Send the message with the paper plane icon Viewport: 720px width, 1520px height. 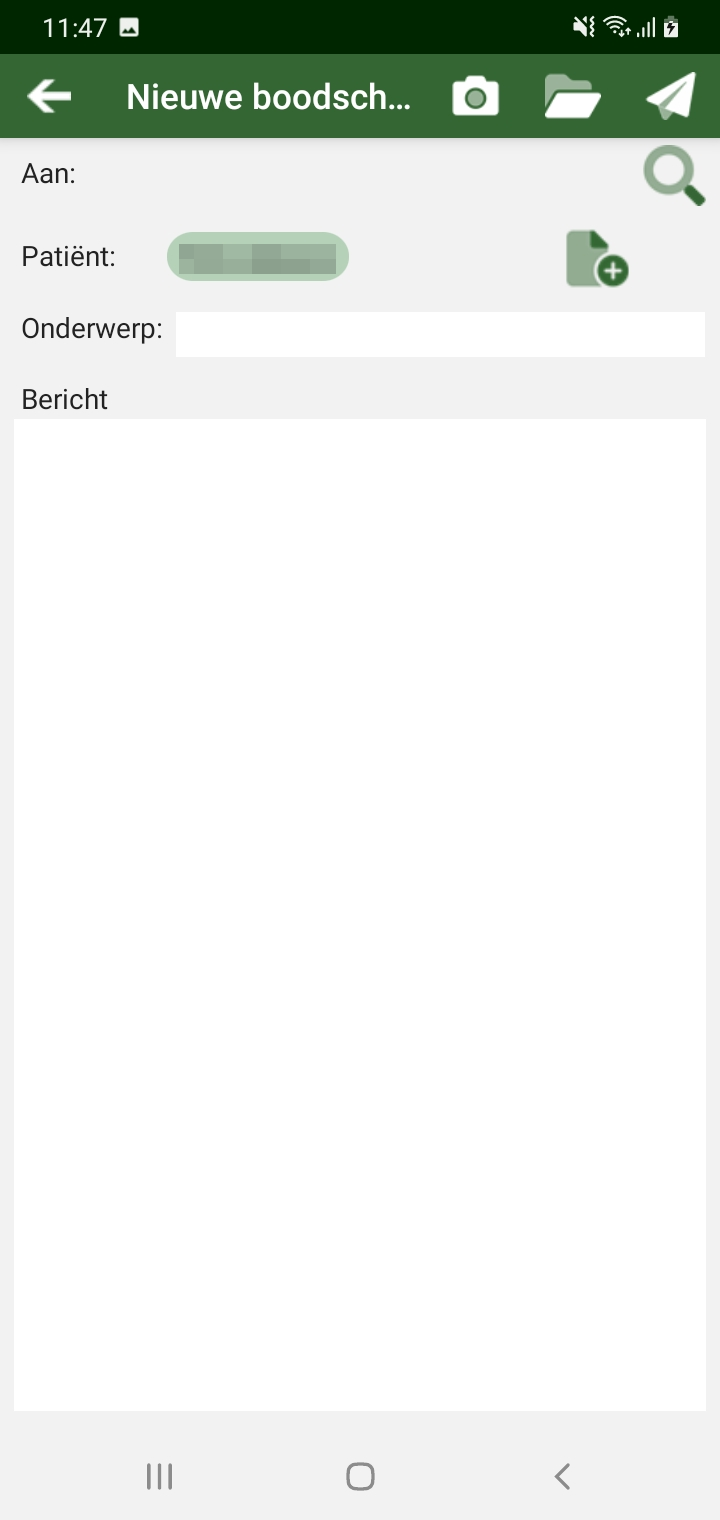click(x=671, y=97)
